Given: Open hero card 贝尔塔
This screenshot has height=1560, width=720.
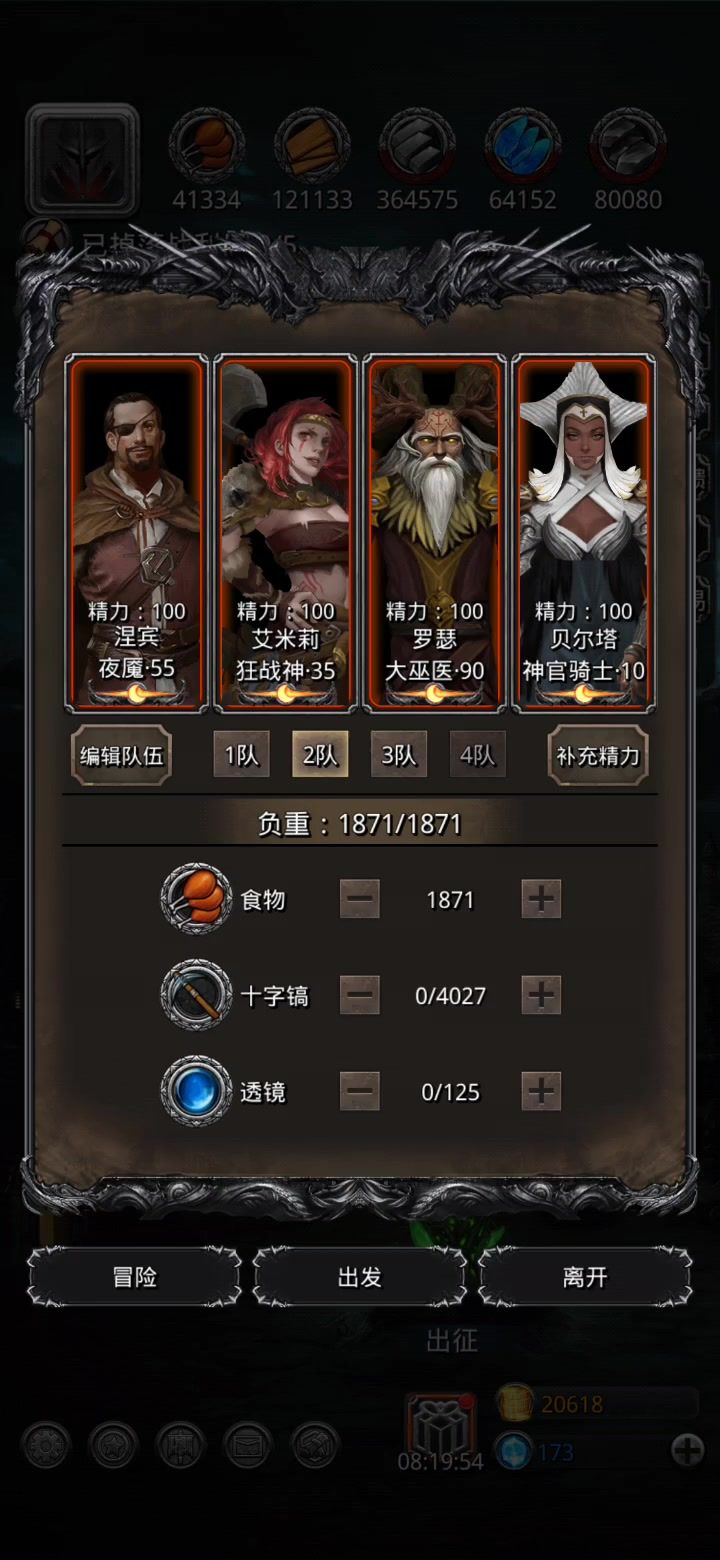Looking at the screenshot, I should [x=583, y=533].
